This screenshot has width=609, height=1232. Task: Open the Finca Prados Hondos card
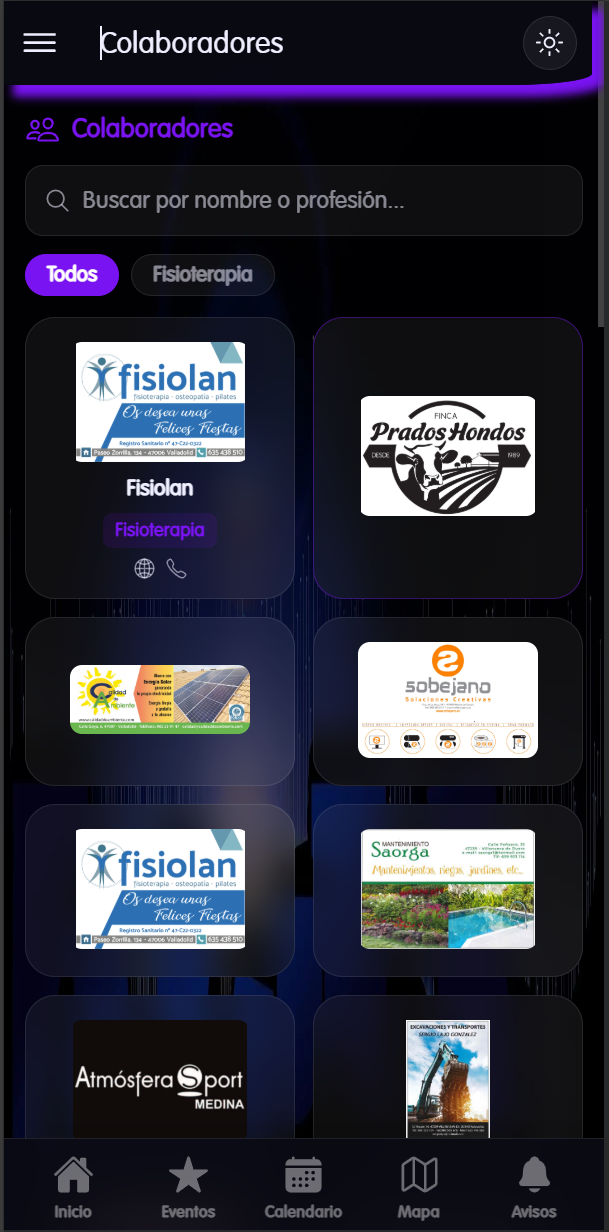coord(447,456)
